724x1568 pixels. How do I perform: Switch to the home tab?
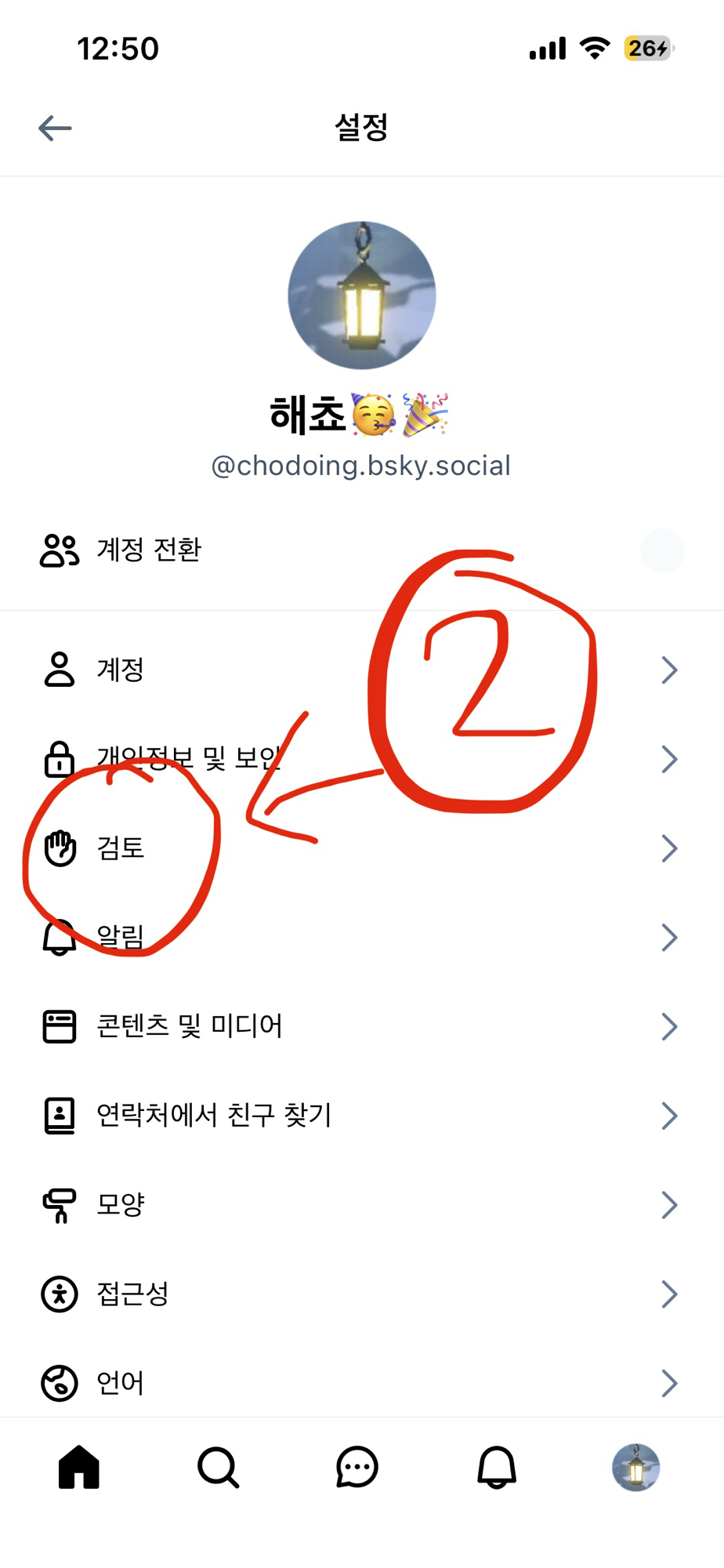[x=79, y=1467]
